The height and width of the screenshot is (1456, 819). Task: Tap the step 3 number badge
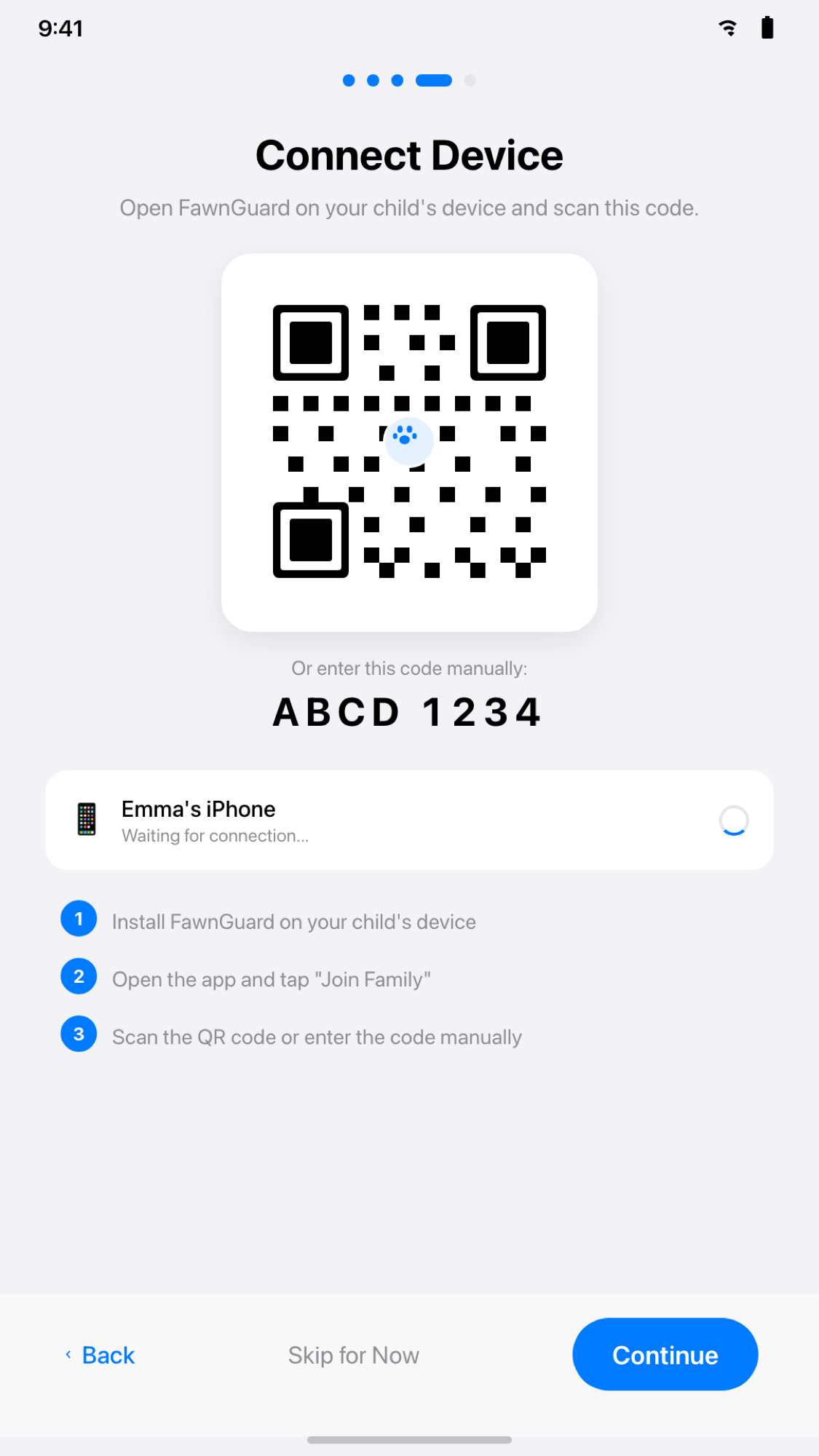(x=78, y=1034)
